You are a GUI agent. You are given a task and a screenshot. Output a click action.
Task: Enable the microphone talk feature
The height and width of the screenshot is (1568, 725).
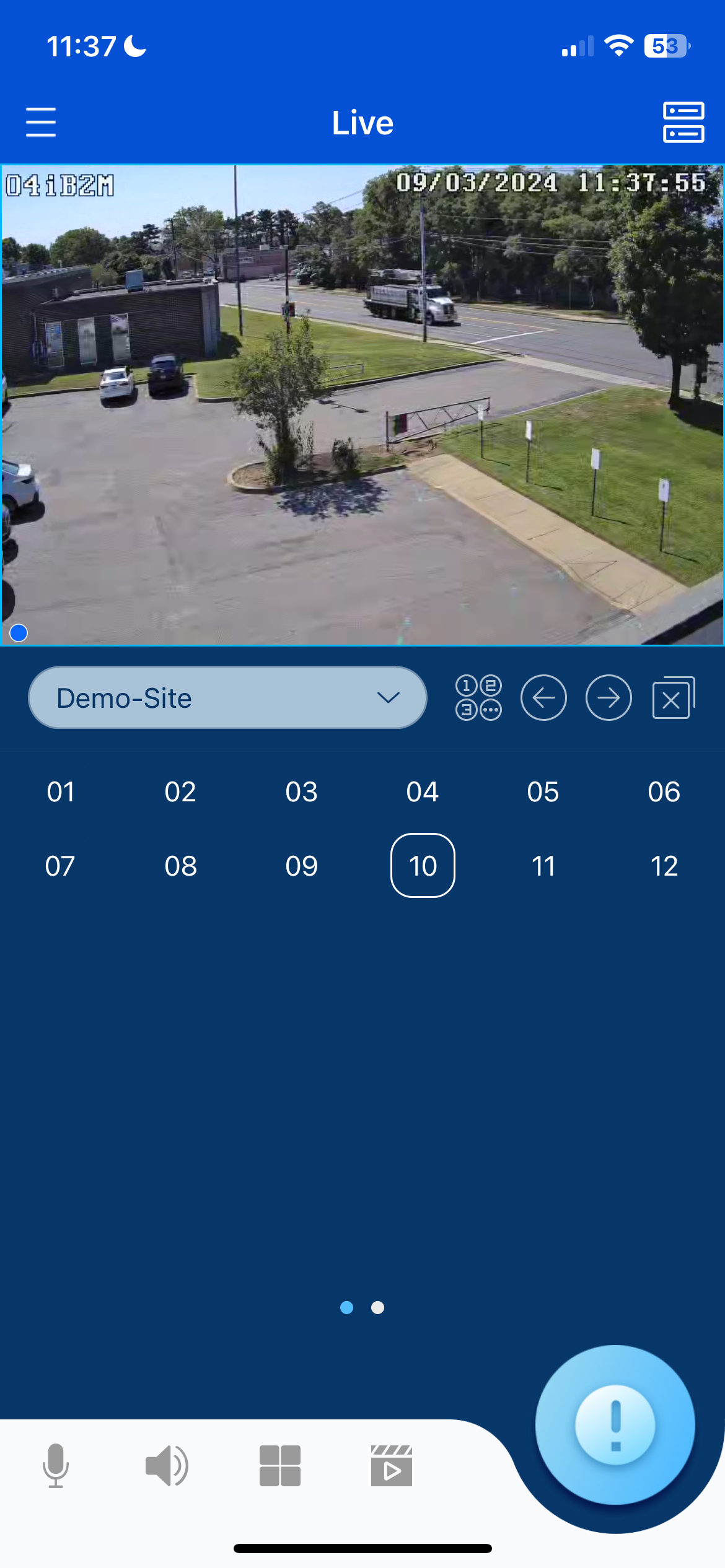(56, 1465)
